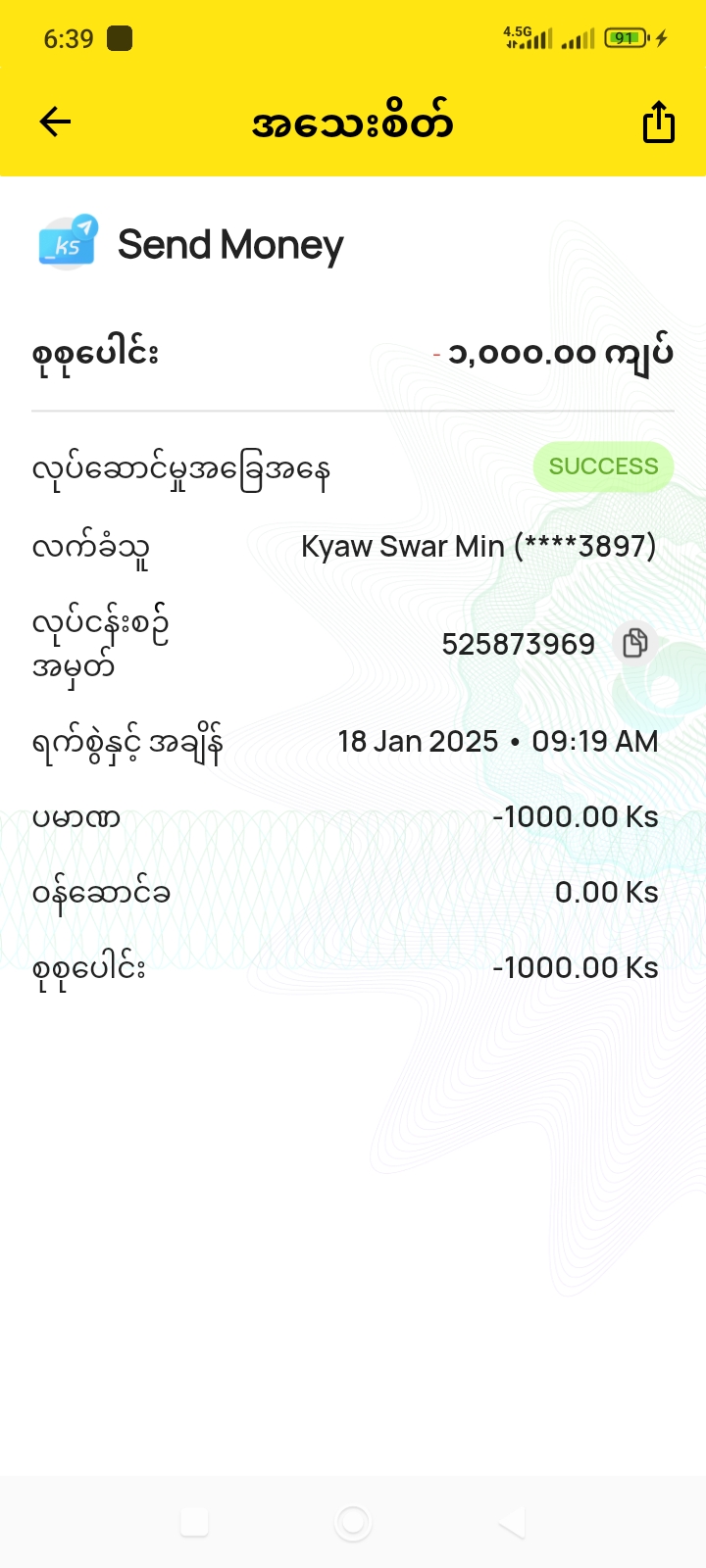
Task: Go back using the header arrow
Action: (56, 122)
